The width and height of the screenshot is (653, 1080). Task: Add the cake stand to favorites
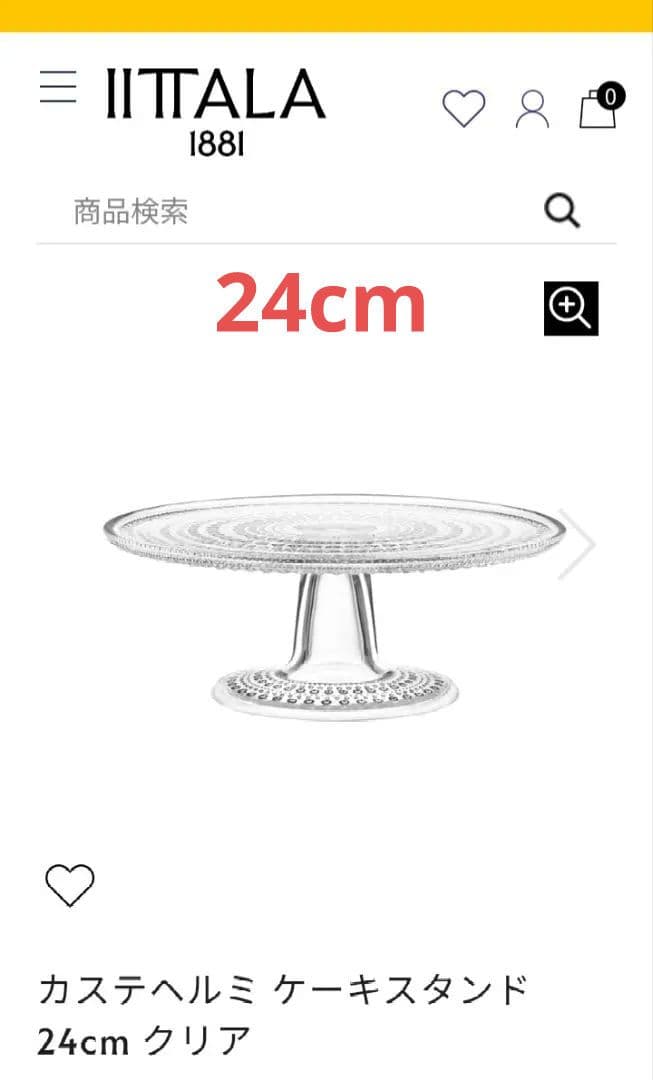[70, 885]
